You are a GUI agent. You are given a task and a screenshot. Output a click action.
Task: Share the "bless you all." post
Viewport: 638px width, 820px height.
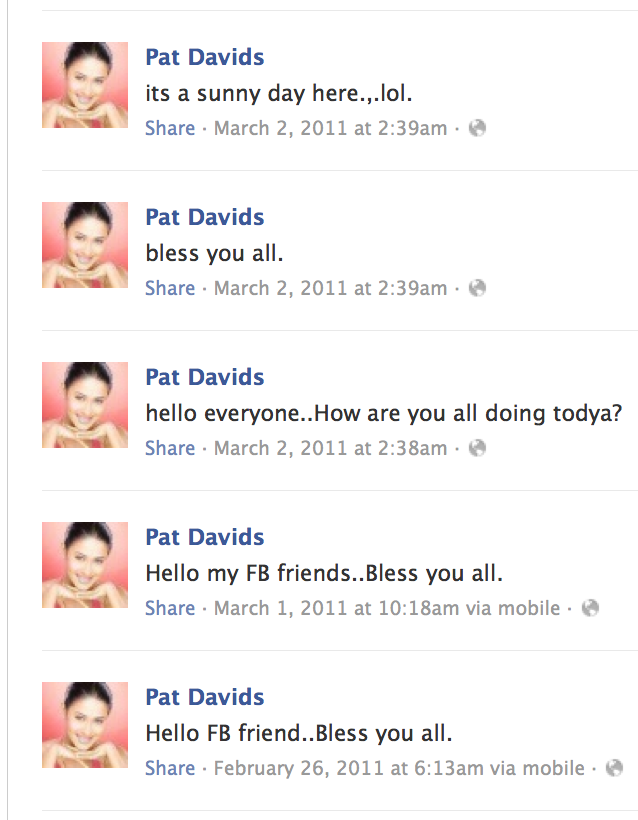pyautogui.click(x=170, y=288)
